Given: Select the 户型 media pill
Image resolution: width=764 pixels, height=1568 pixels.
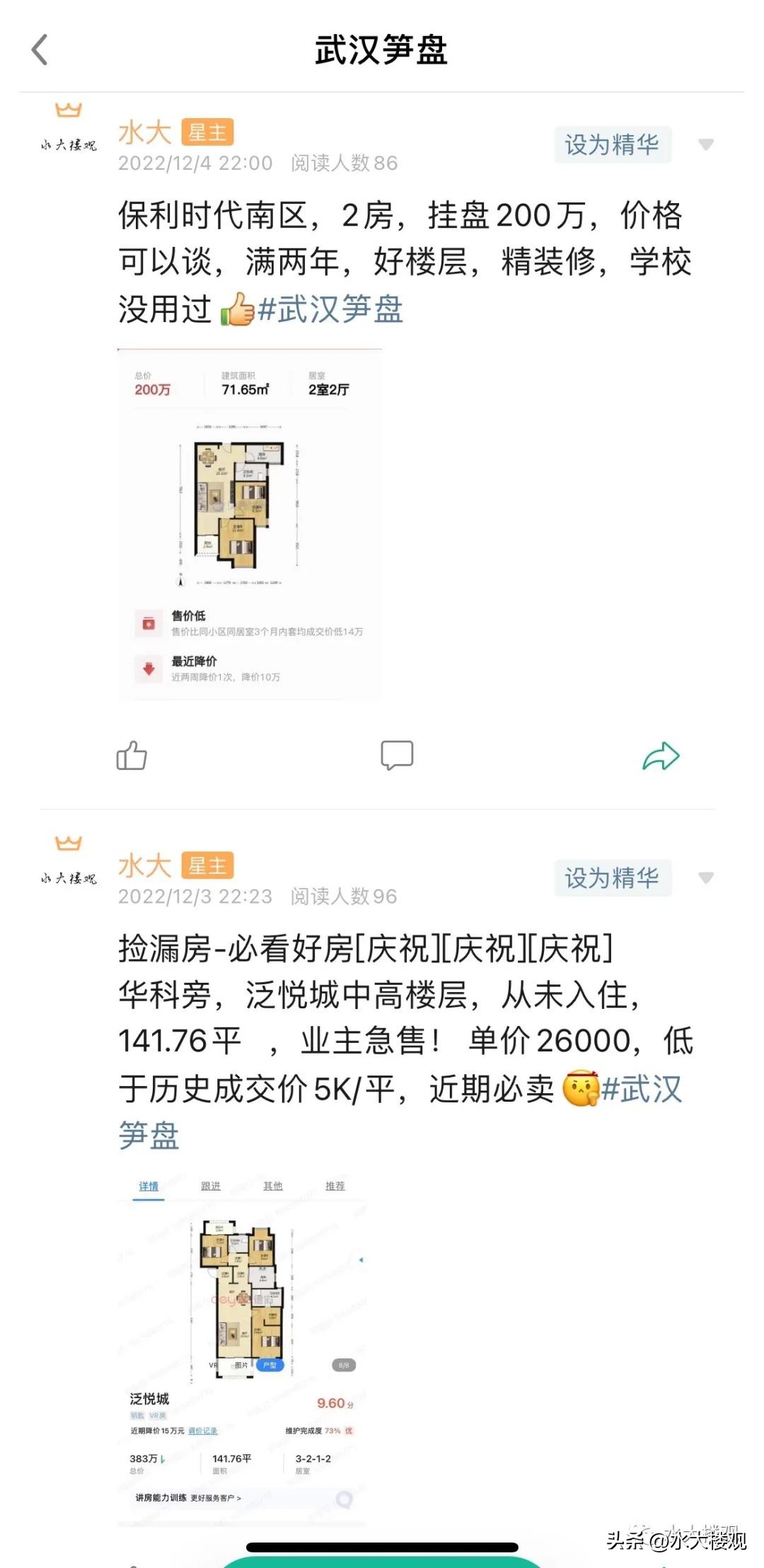Looking at the screenshot, I should coord(270,1366).
